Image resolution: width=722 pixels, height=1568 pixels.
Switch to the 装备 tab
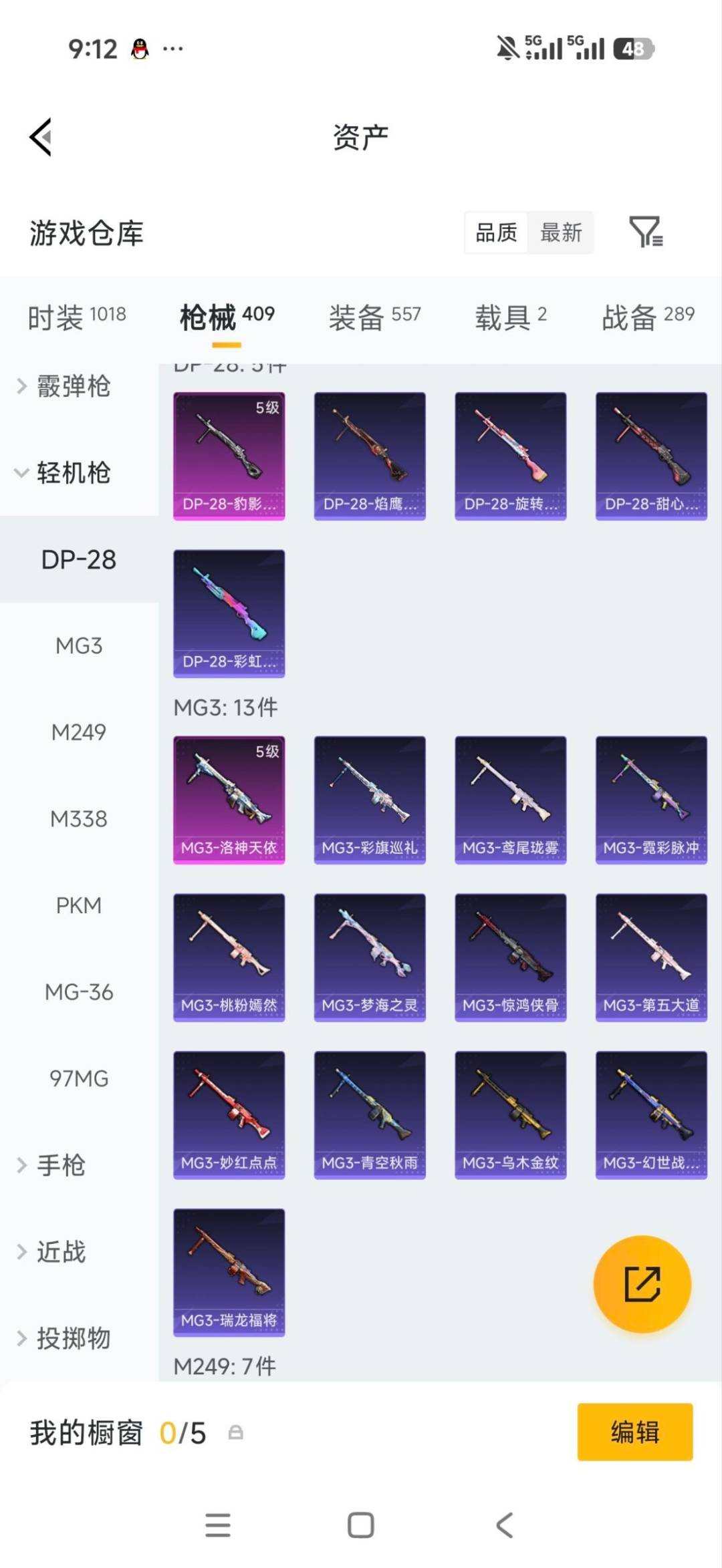374,317
